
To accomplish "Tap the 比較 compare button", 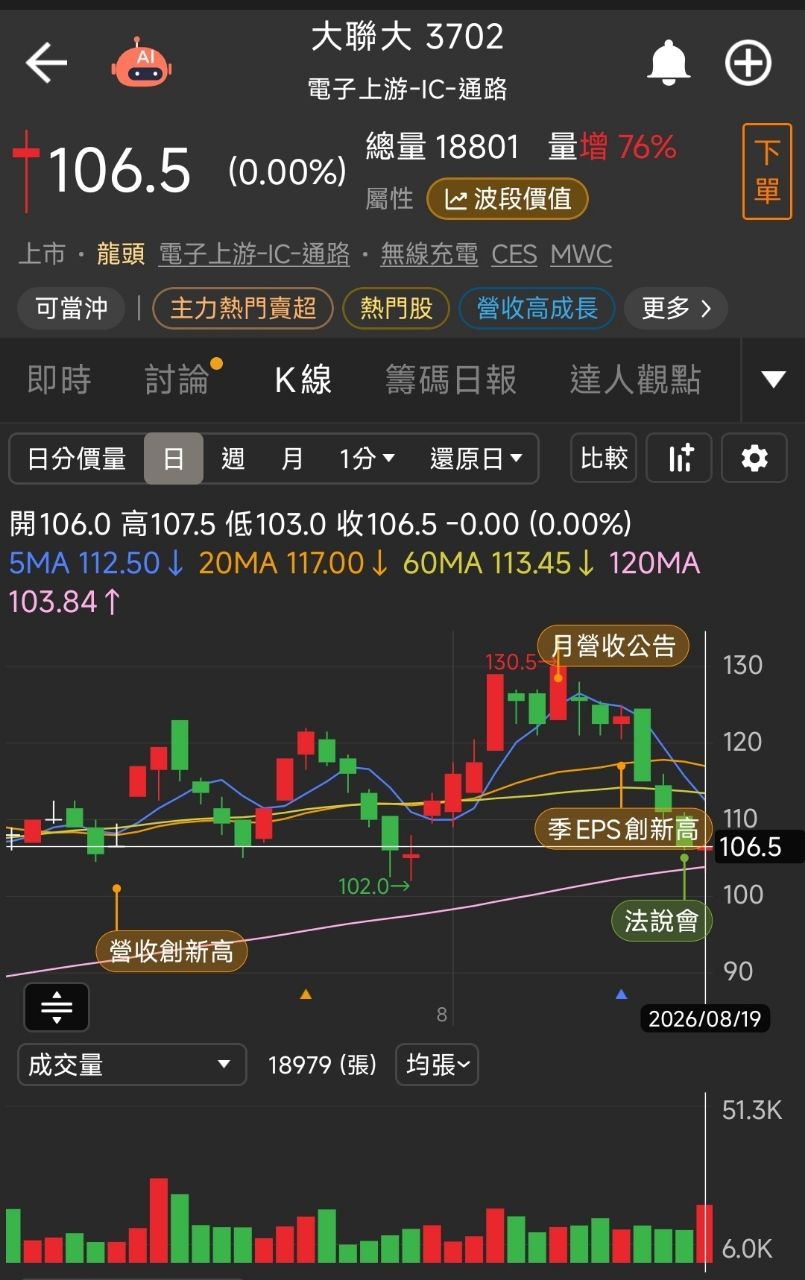I will 604,459.
